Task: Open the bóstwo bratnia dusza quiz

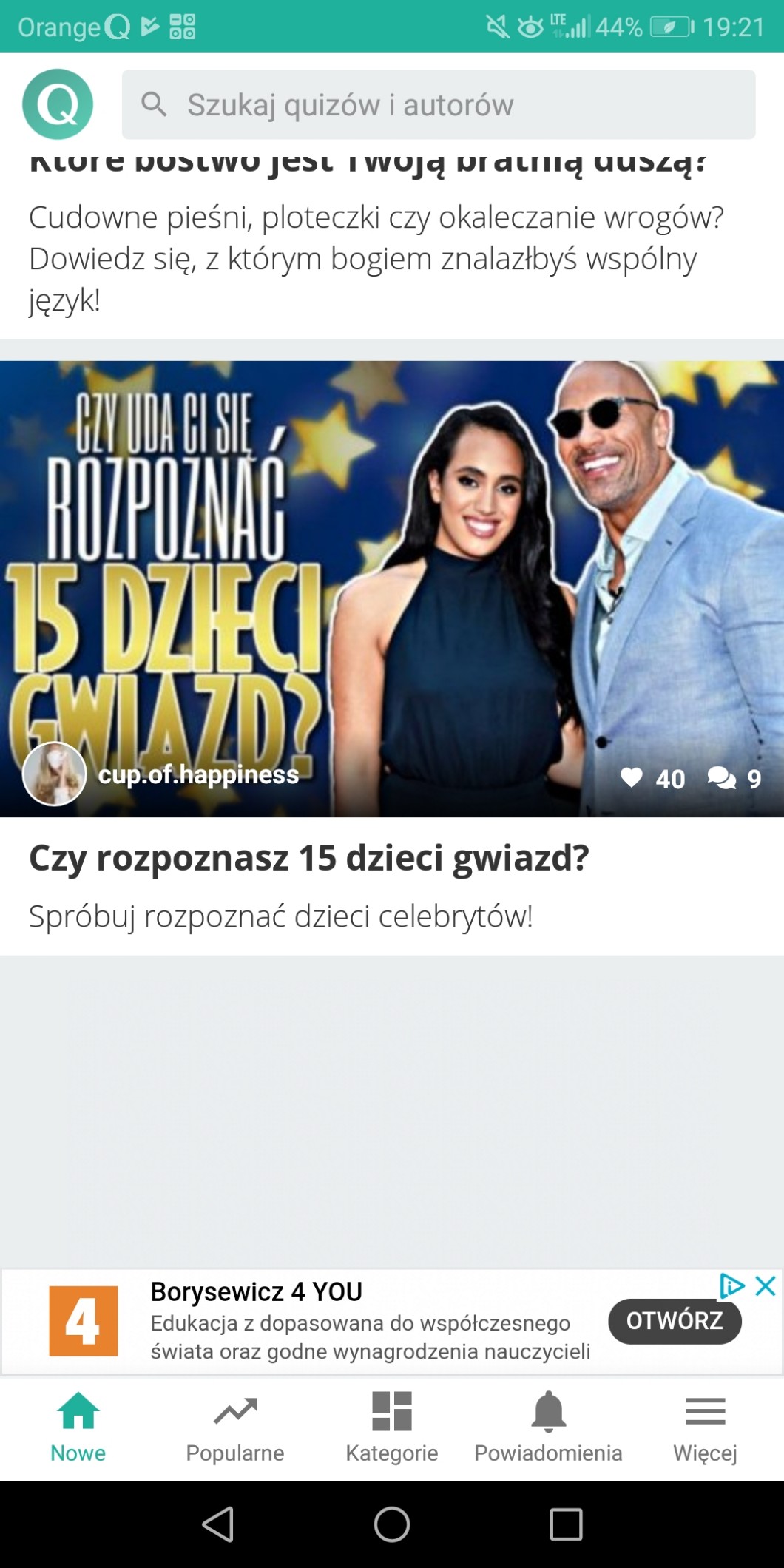Action: tap(376, 237)
